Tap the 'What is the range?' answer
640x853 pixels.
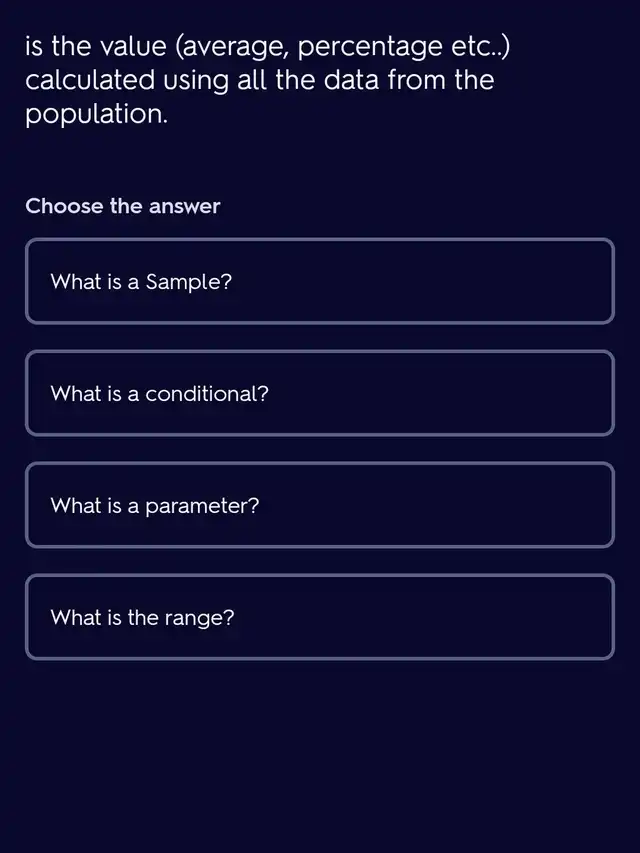click(x=319, y=617)
